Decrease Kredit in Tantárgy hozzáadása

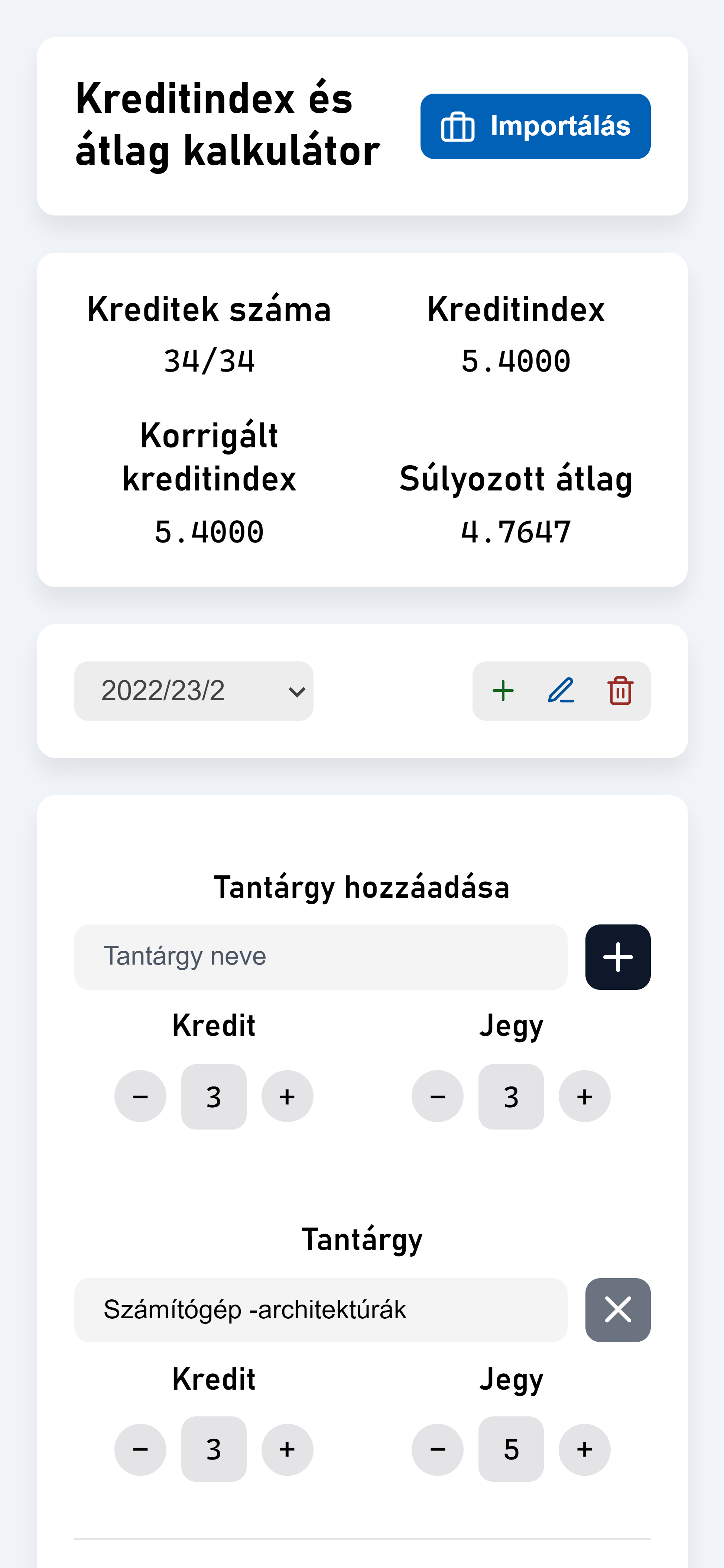point(140,1096)
